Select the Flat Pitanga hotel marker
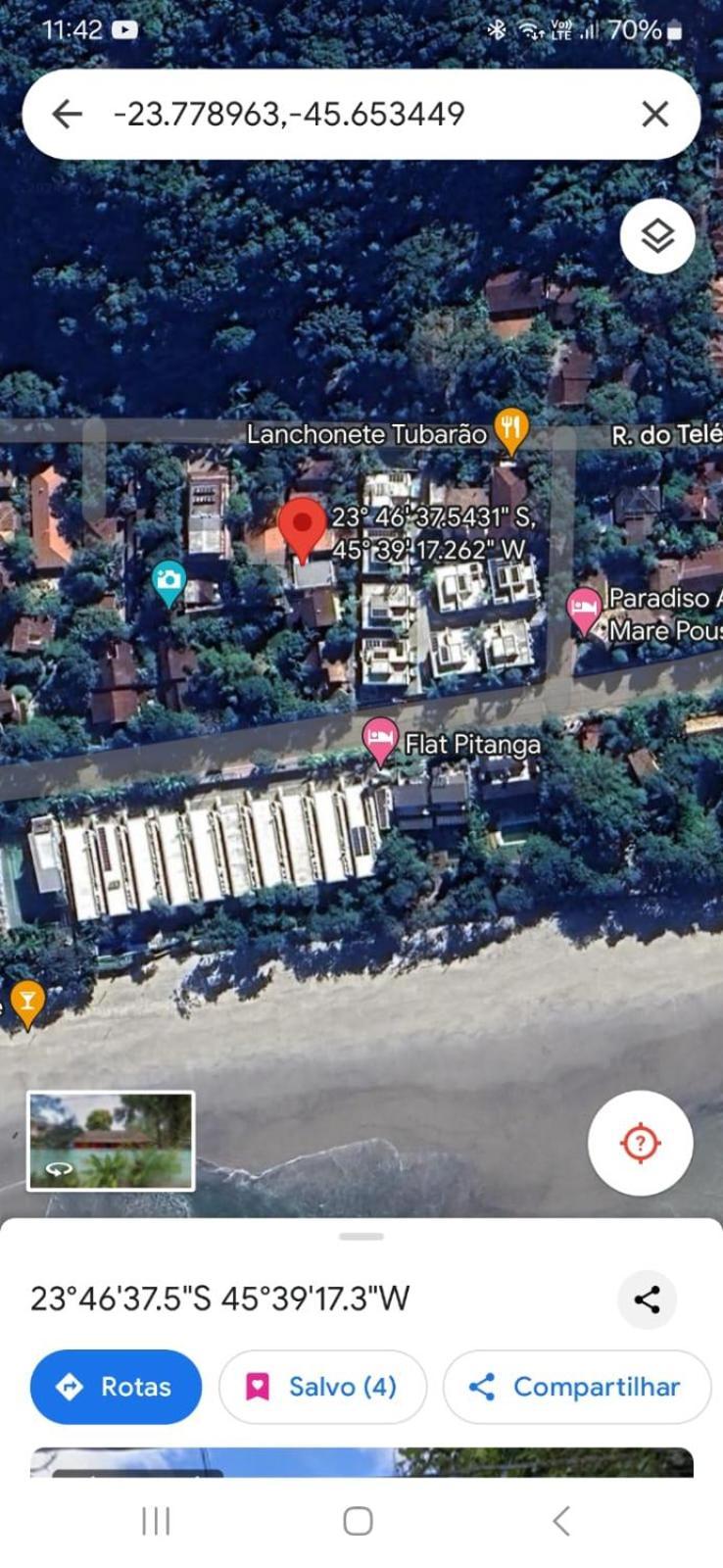This screenshot has height=1568, width=723. tap(380, 737)
